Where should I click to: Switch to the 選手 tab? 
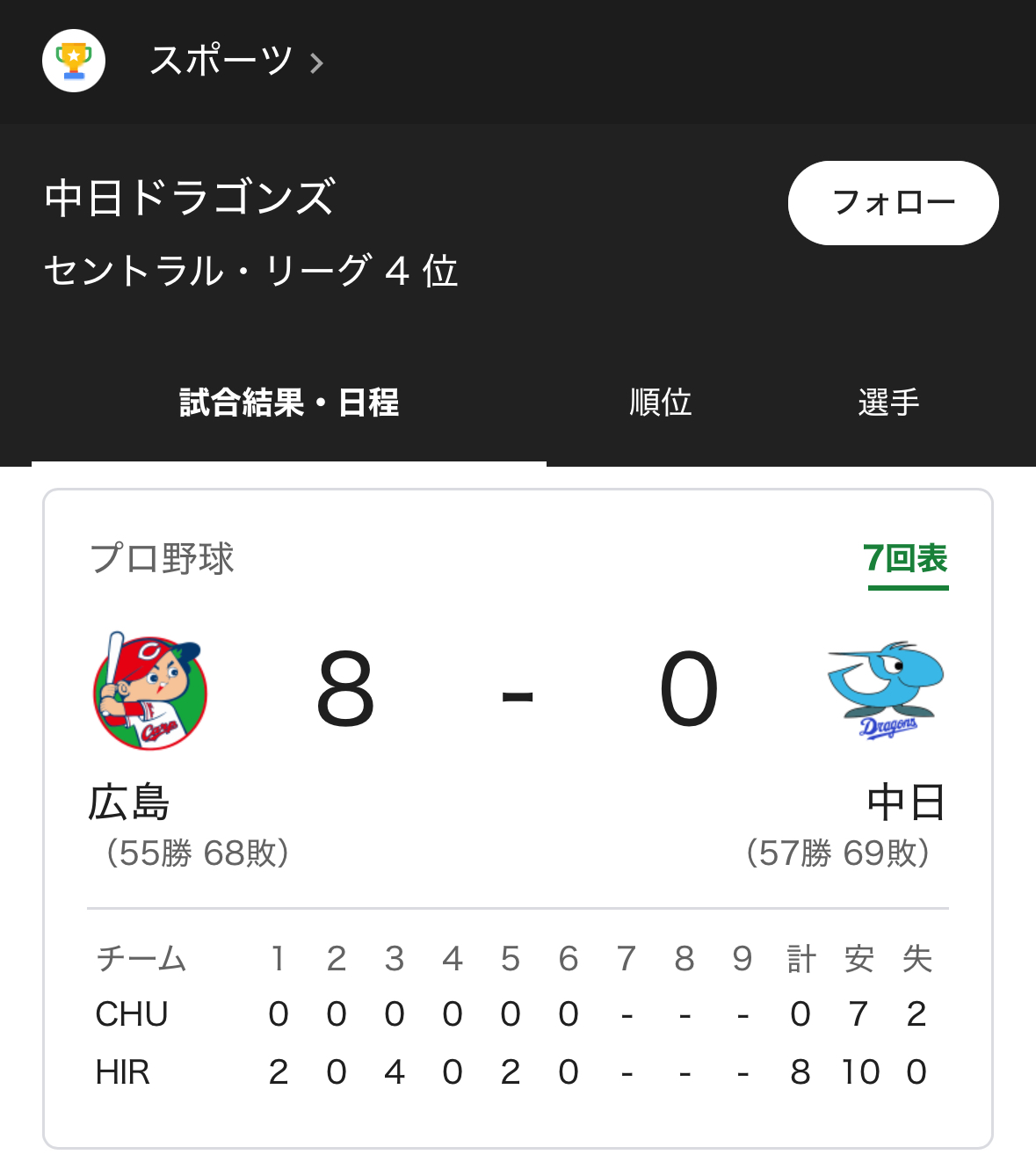(x=888, y=403)
